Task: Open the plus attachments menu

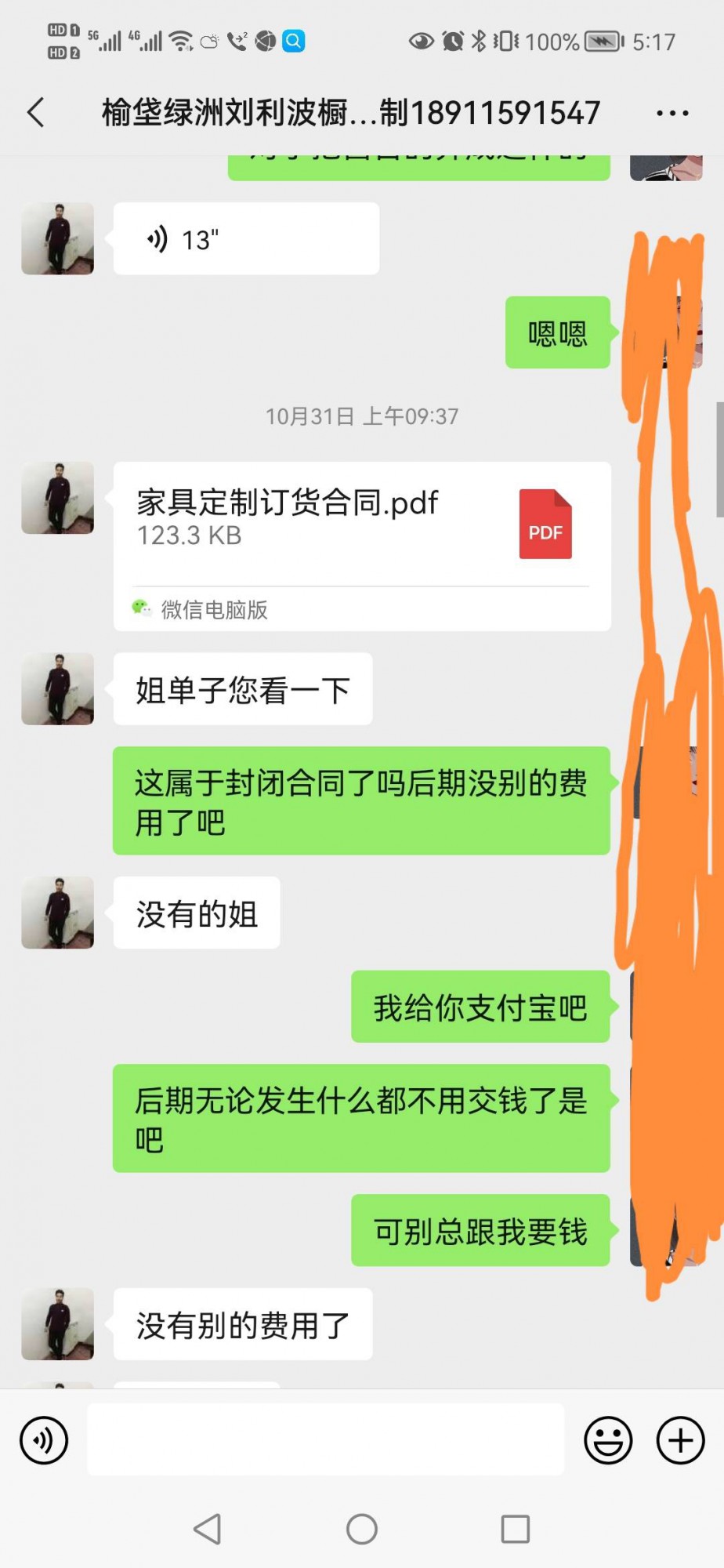Action: point(680,1440)
